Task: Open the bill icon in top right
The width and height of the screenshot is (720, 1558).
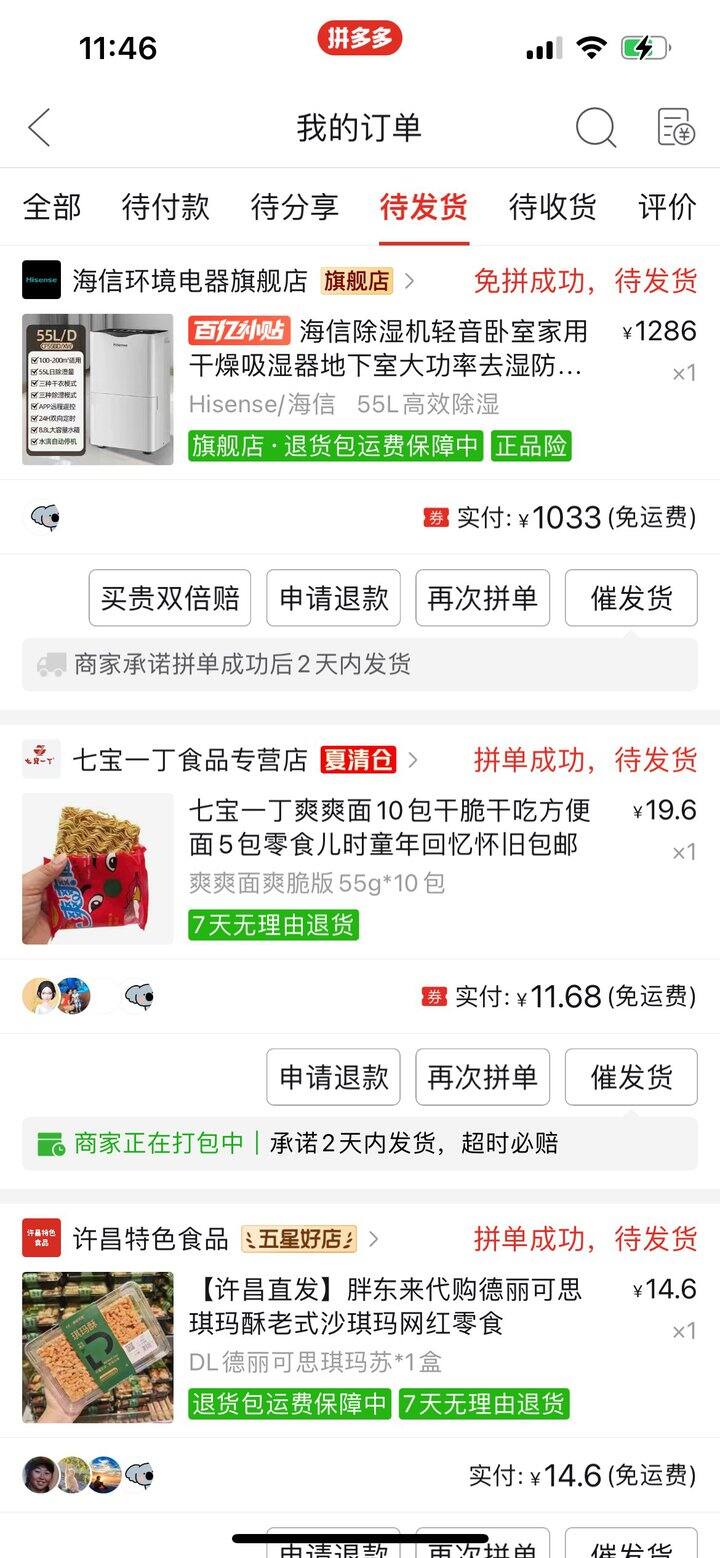Action: tap(676, 128)
